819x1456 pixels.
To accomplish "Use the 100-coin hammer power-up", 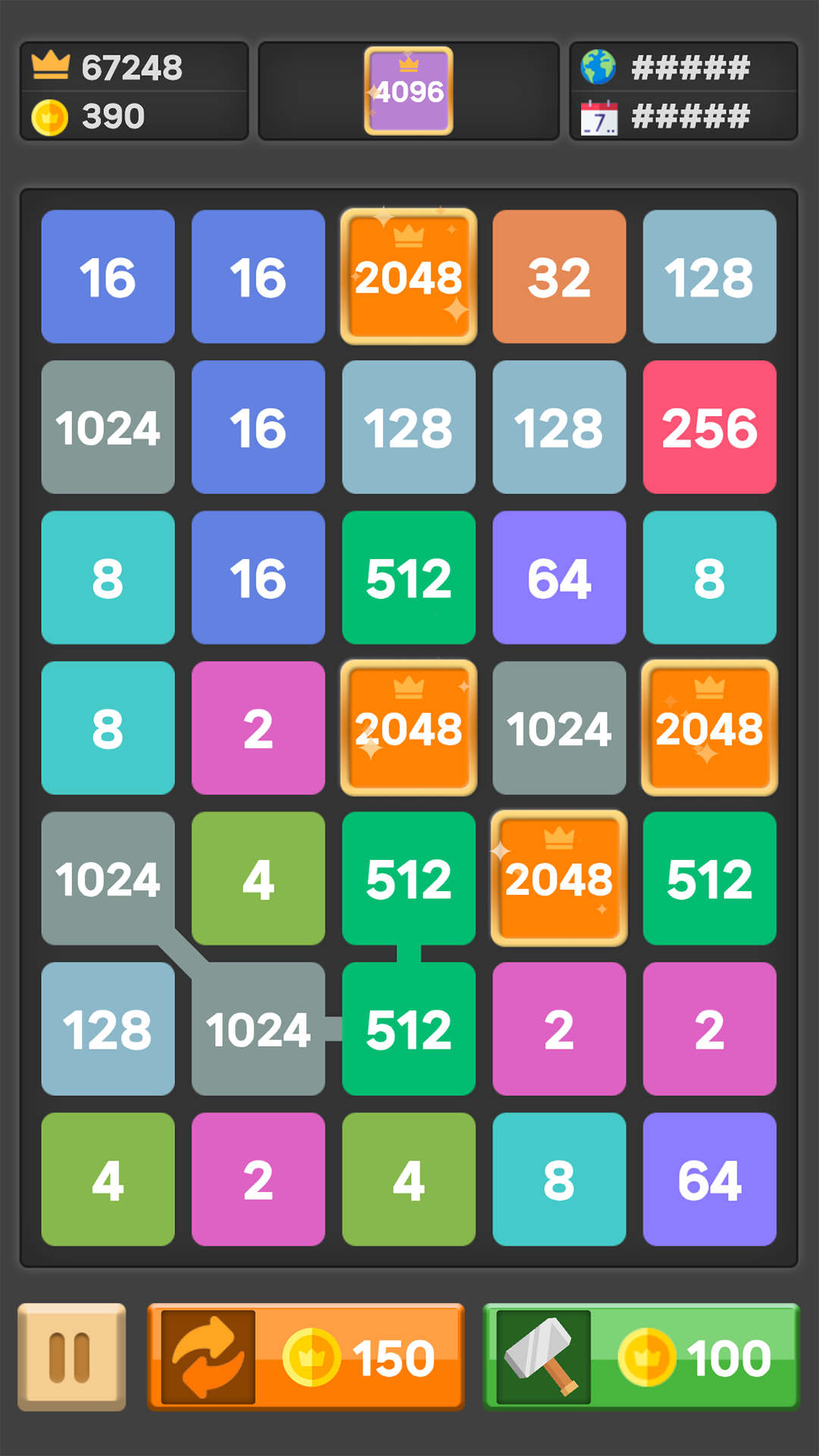I will (642, 1357).
